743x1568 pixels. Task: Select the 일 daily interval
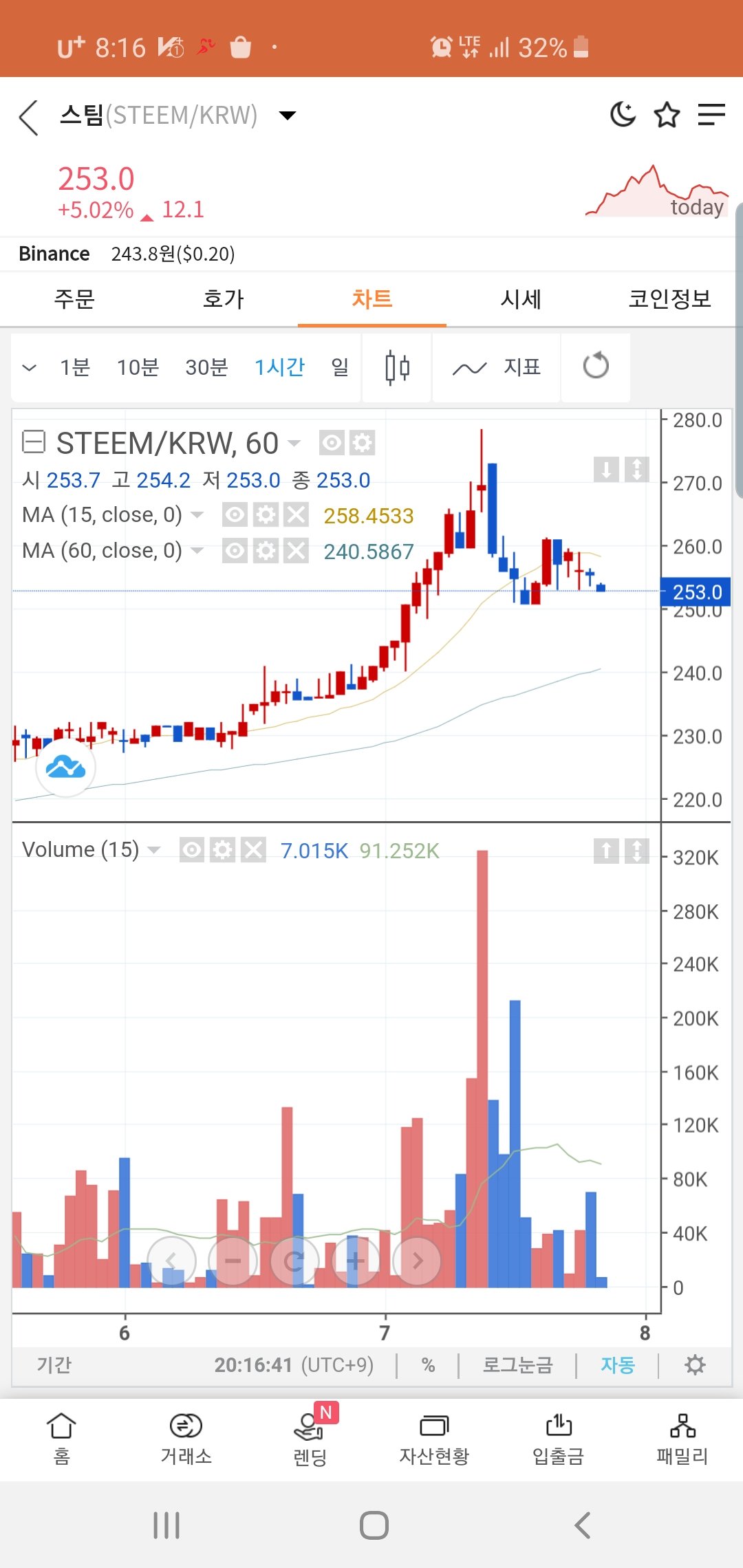point(340,367)
